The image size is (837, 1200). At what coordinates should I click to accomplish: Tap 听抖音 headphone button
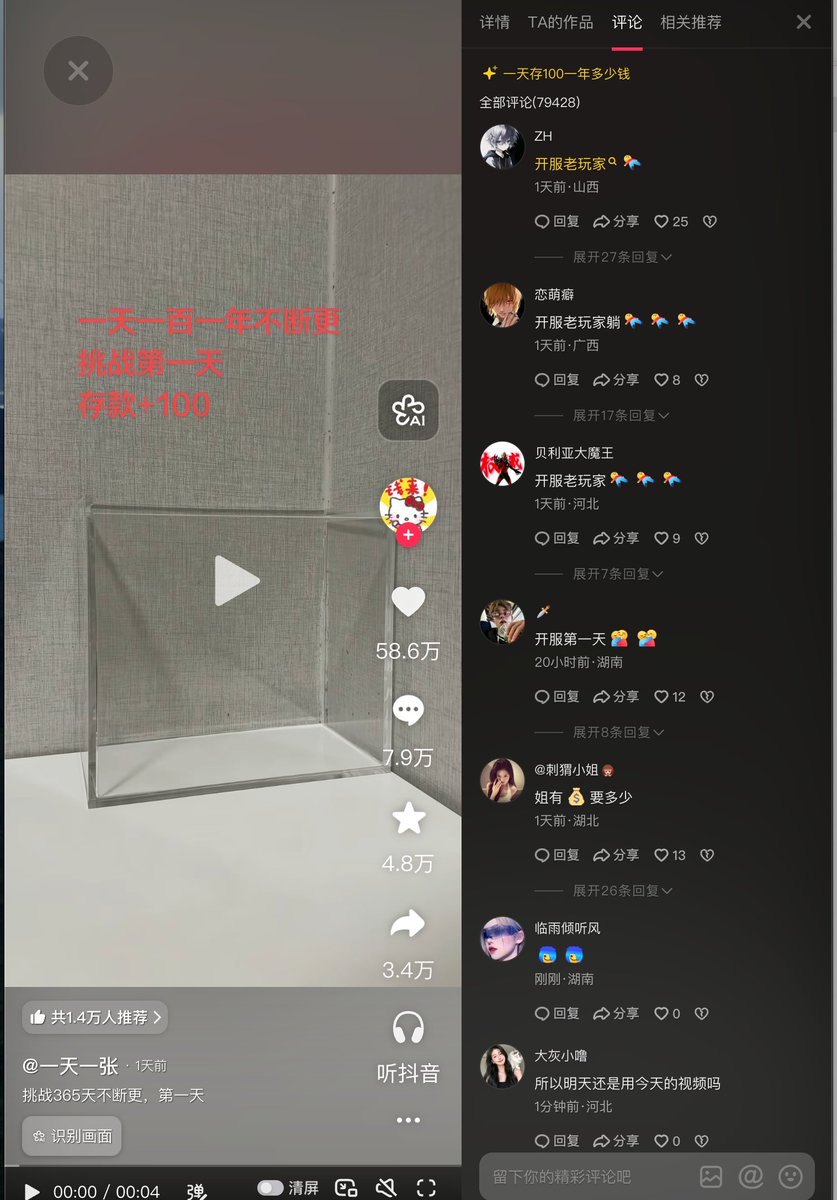408,1029
